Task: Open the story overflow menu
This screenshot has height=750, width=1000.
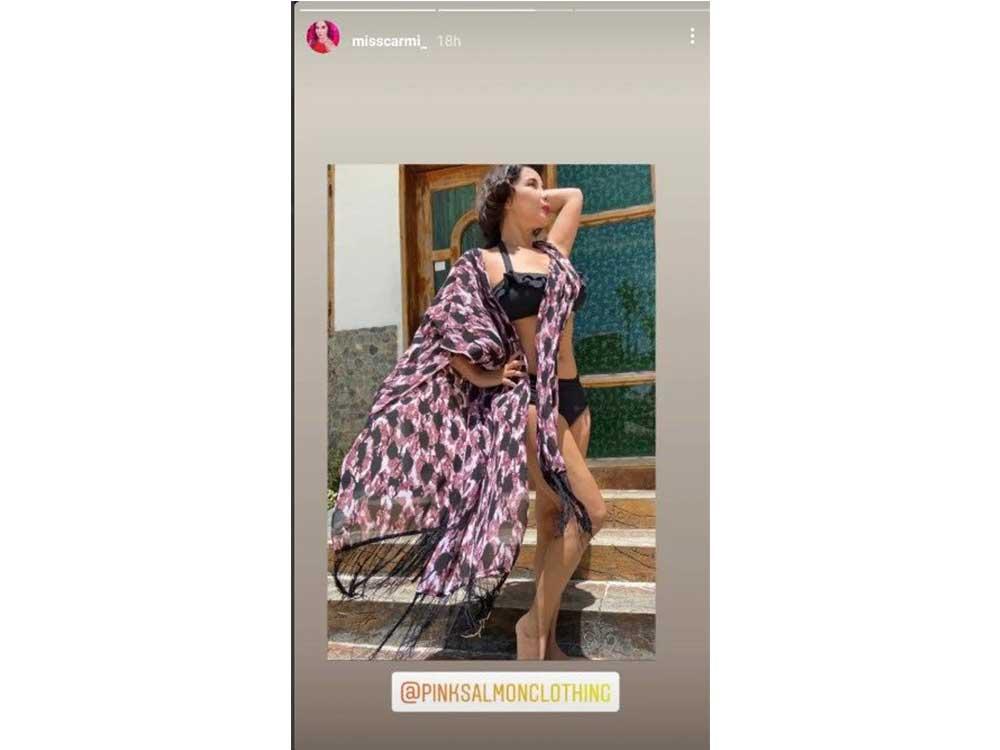Action: 691,36
